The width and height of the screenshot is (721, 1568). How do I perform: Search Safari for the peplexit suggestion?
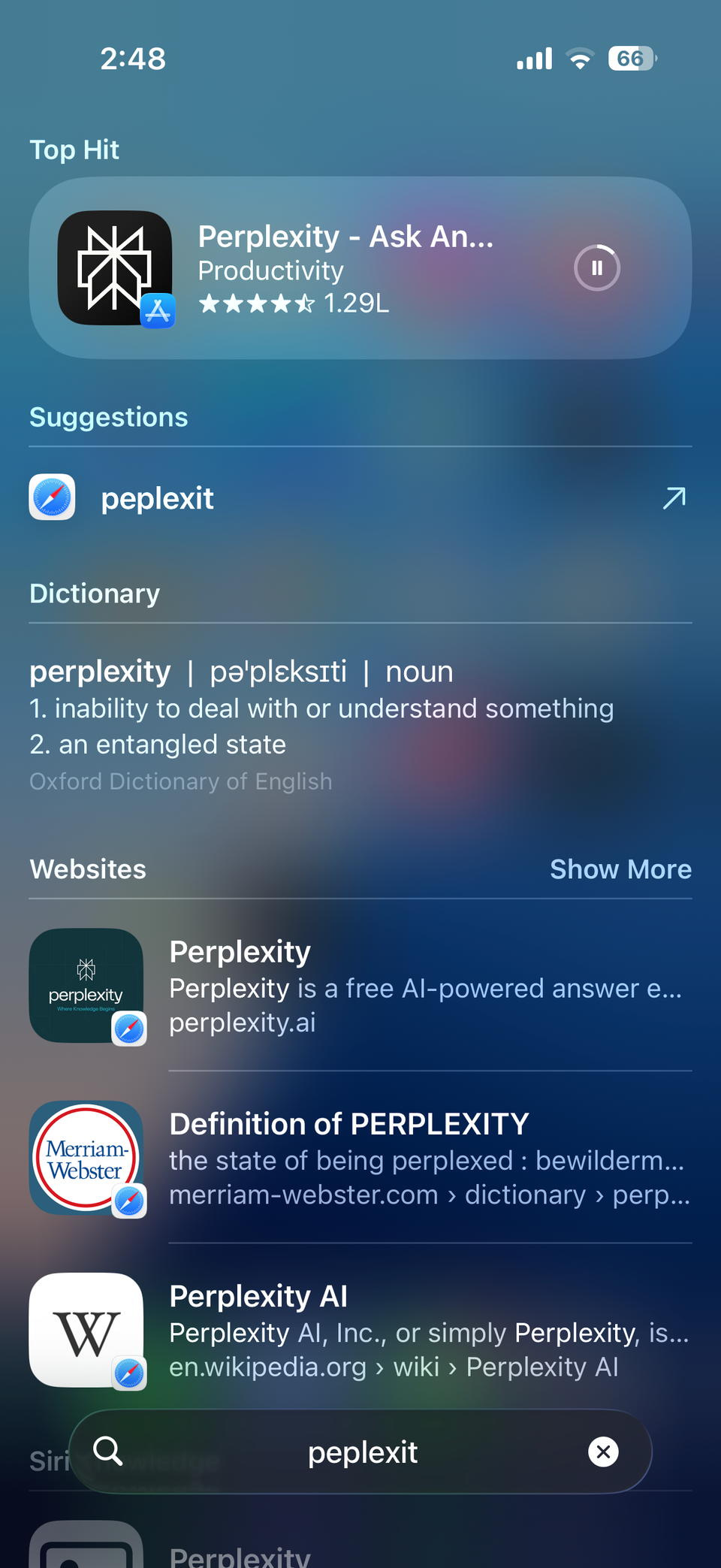[x=158, y=499]
